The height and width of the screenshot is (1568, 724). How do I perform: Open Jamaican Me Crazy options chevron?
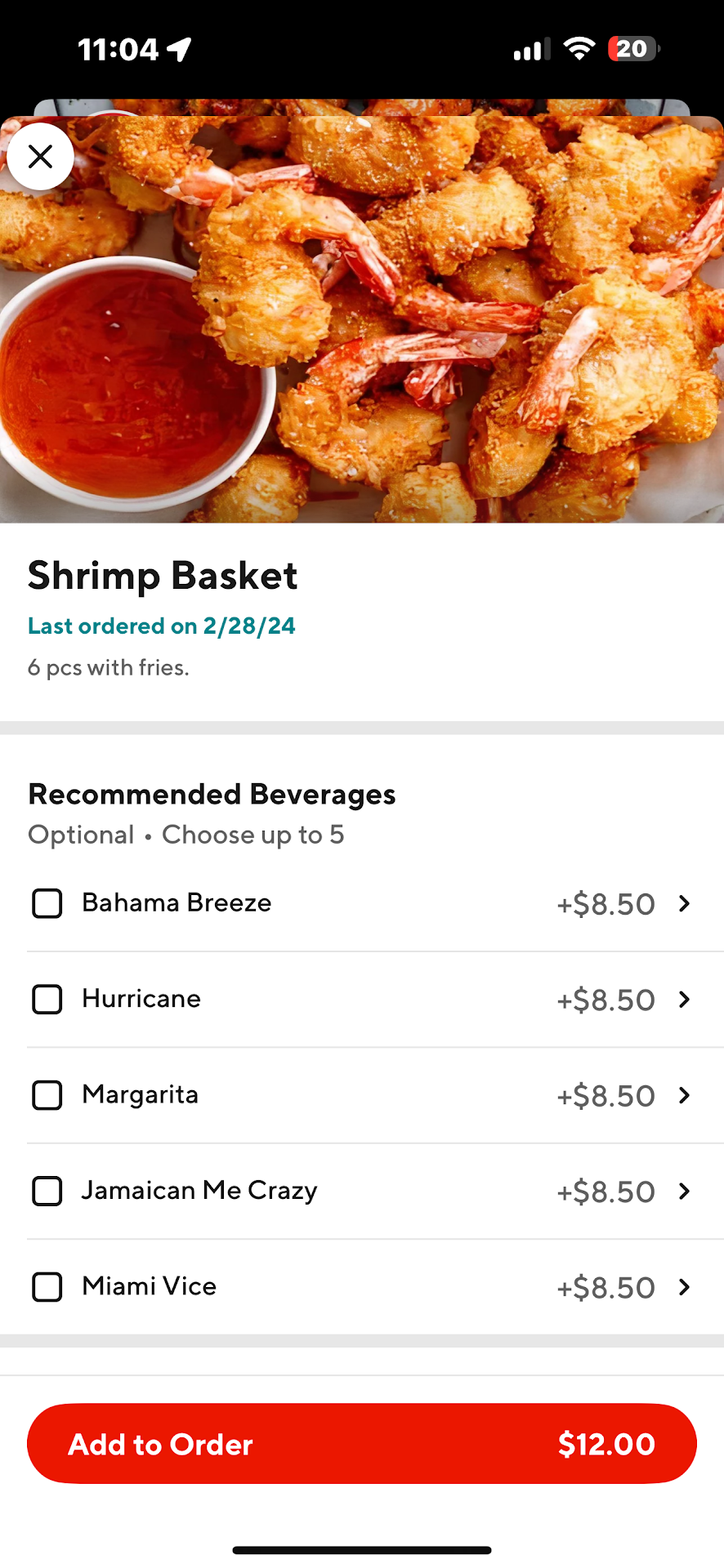pos(685,1191)
